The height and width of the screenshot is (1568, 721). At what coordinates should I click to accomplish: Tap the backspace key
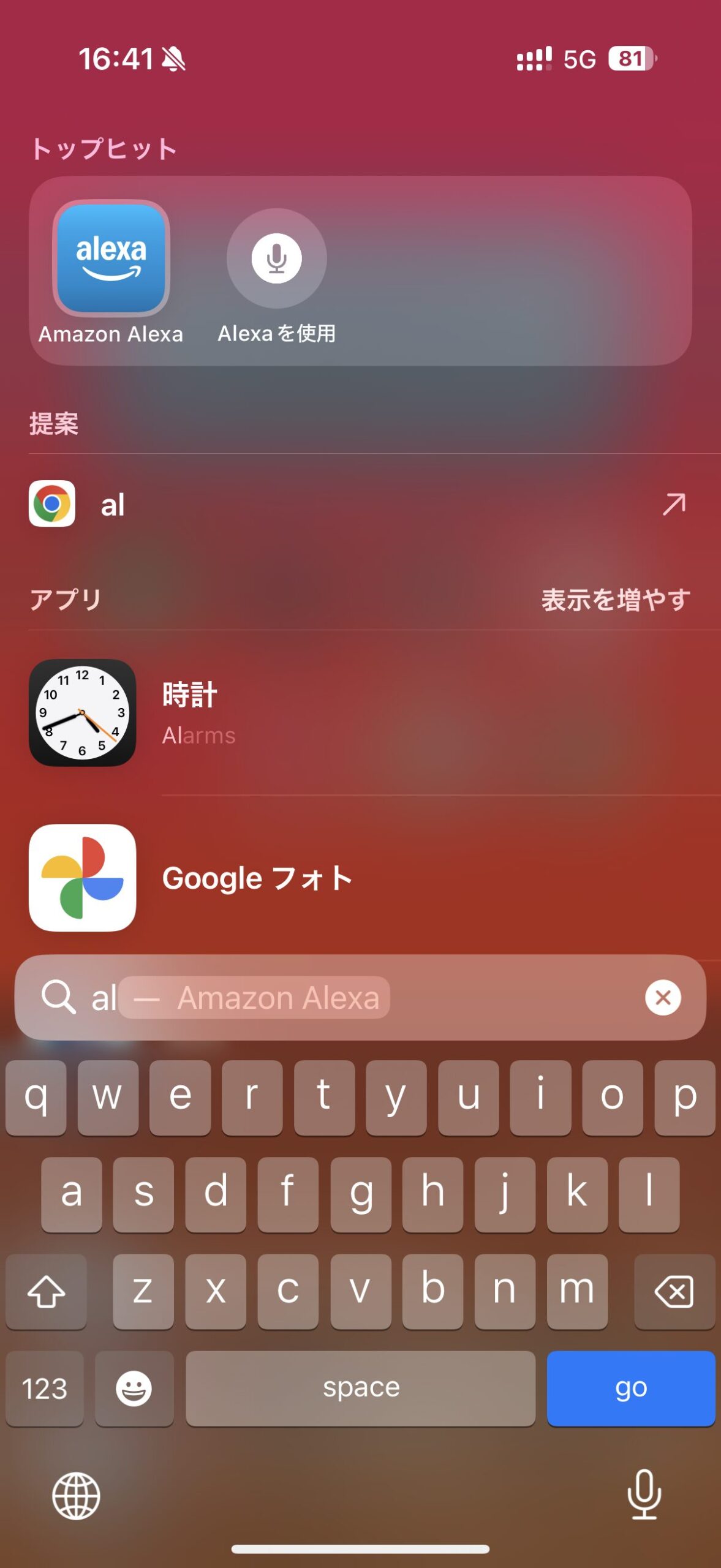click(x=674, y=1291)
